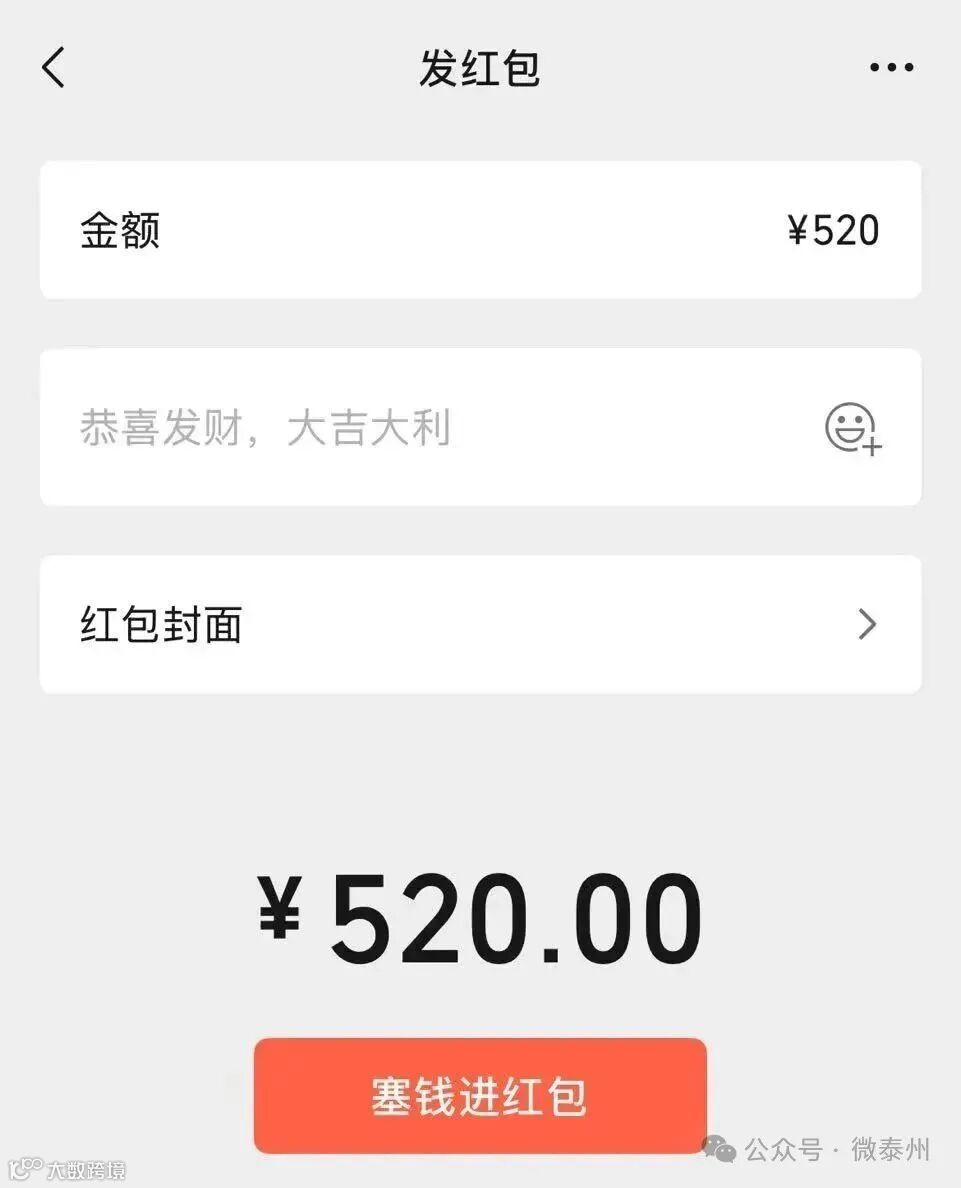The height and width of the screenshot is (1188, 961).
Task: Select the 金额 amount row
Action: [x=480, y=229]
